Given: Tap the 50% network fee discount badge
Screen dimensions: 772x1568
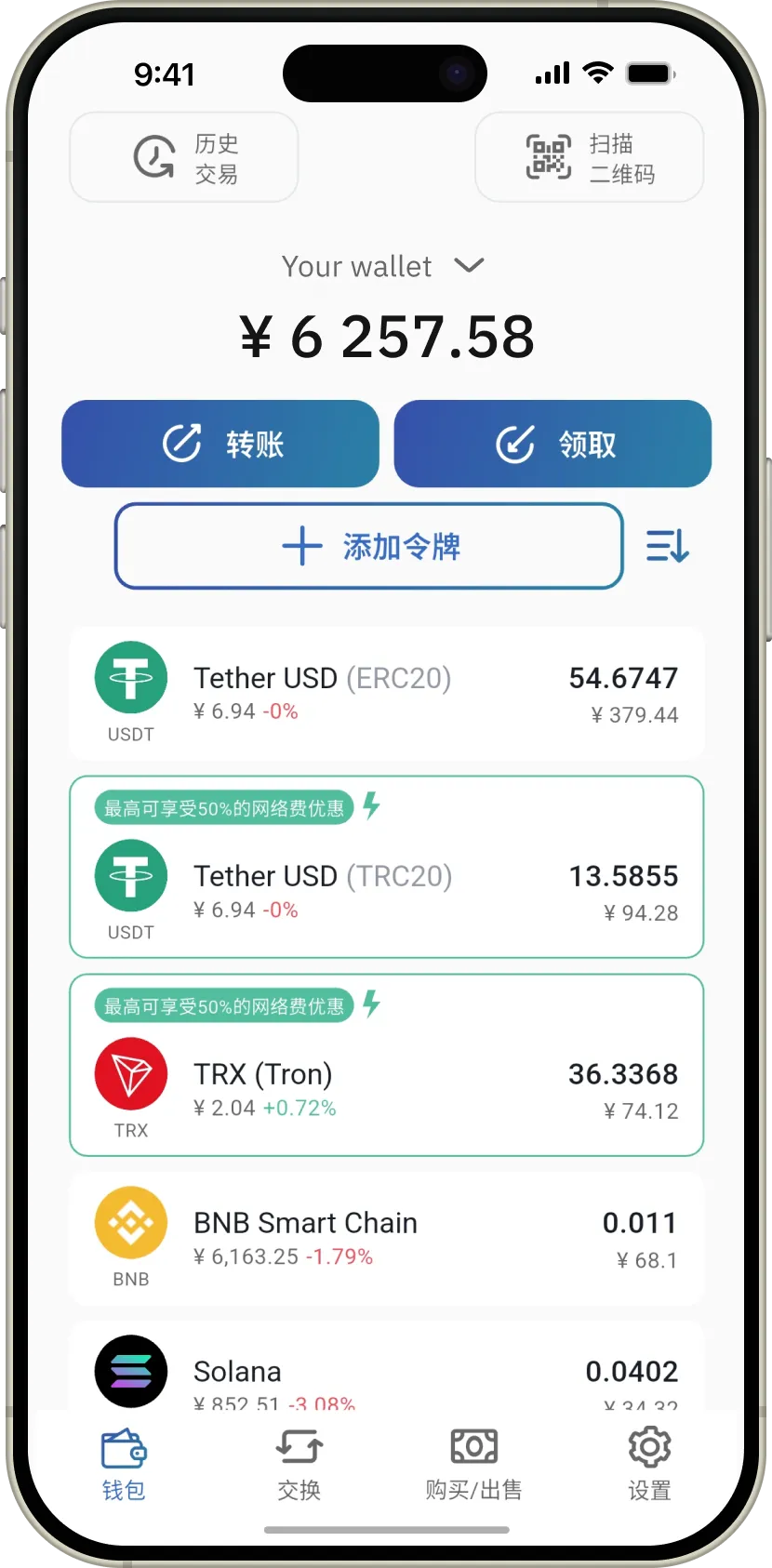Looking at the screenshot, I should [221, 807].
